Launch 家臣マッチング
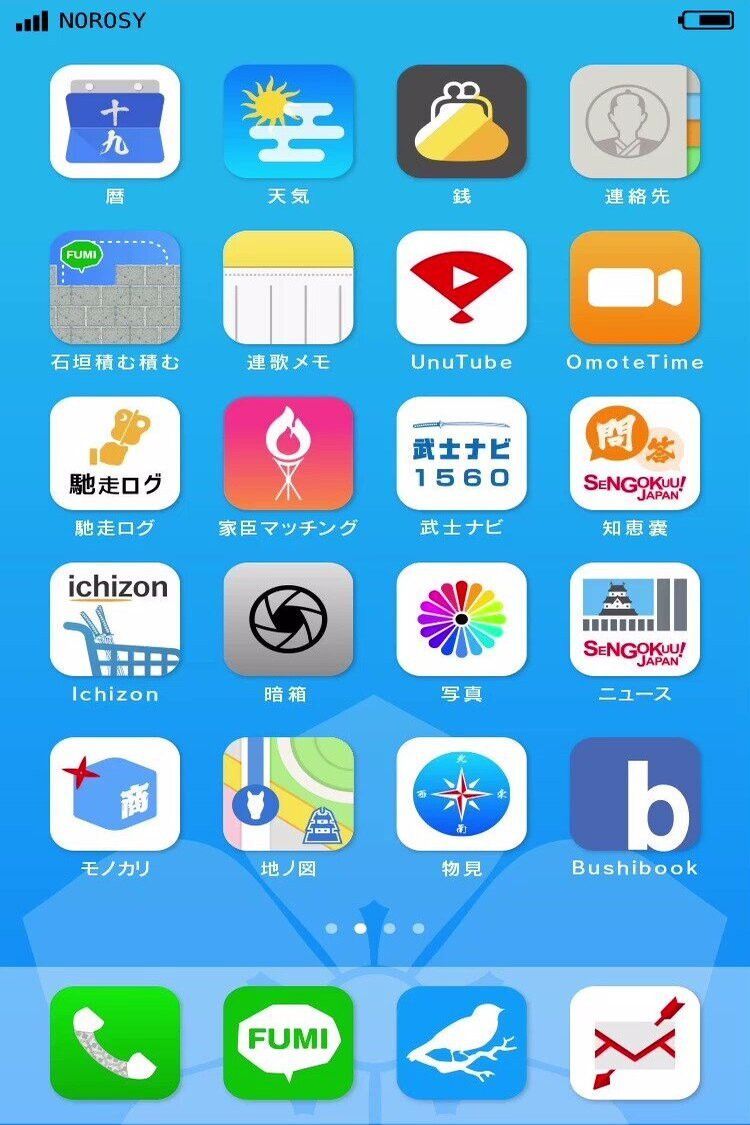Screen dimensions: 750x1125 point(288,454)
